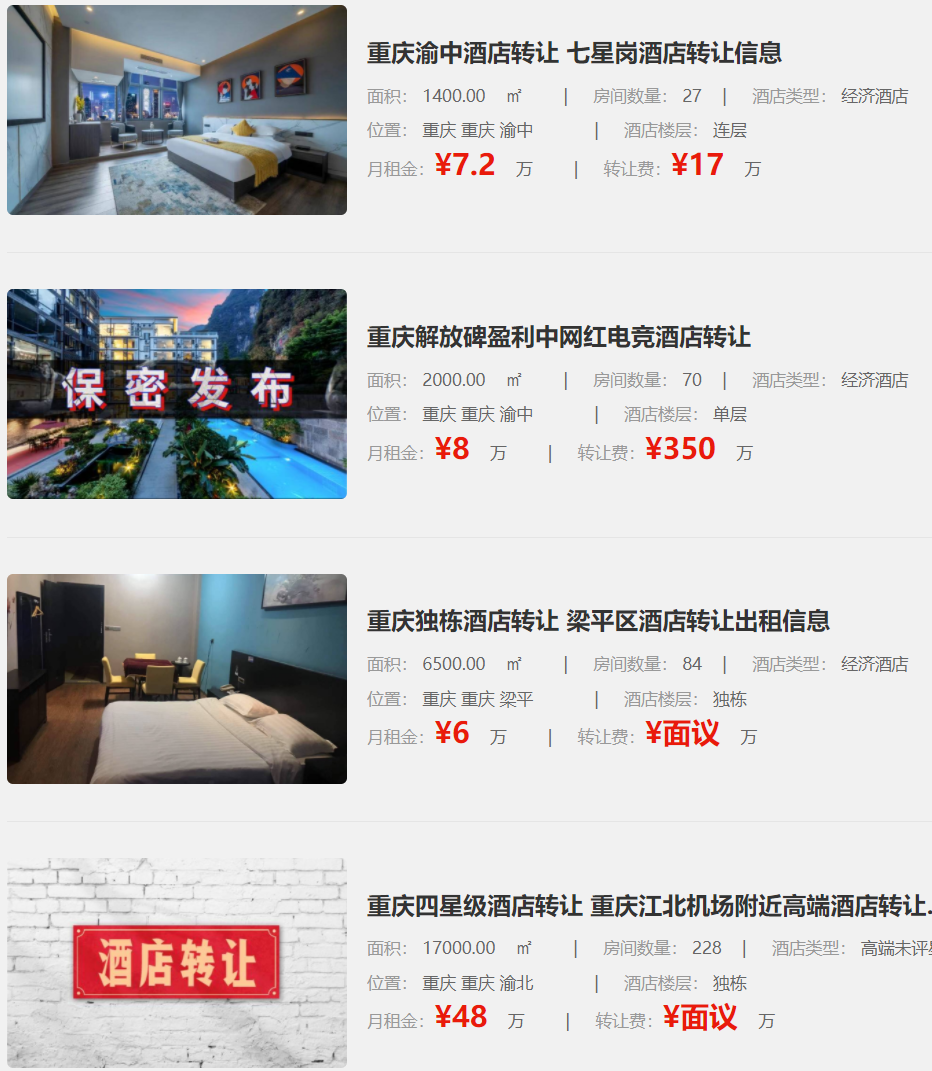This screenshot has width=932, height=1071.
Task: Open 梁平区酒店转让出租信息 listing title
Action: [x=598, y=621]
